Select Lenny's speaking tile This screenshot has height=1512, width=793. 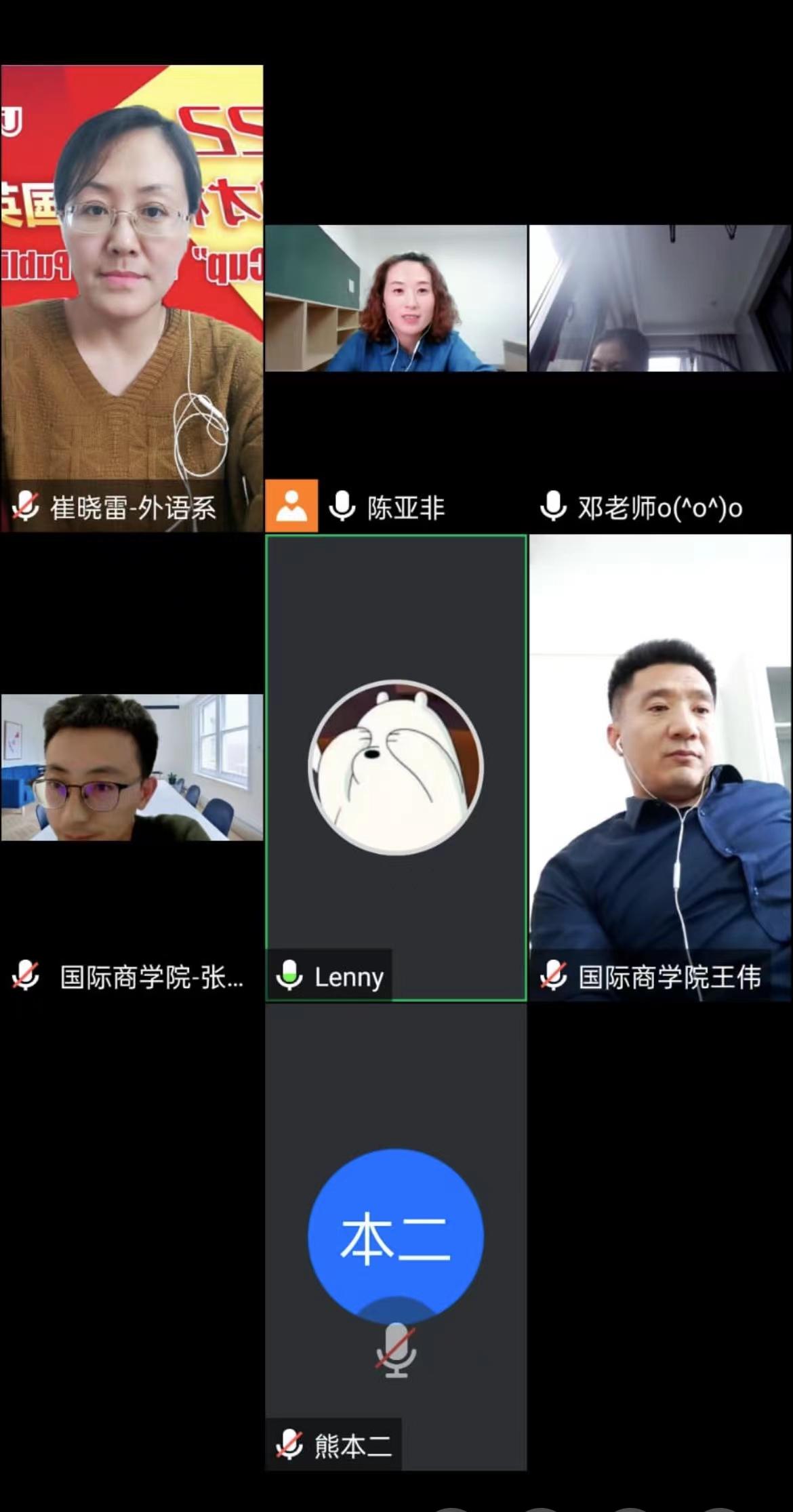click(x=396, y=767)
